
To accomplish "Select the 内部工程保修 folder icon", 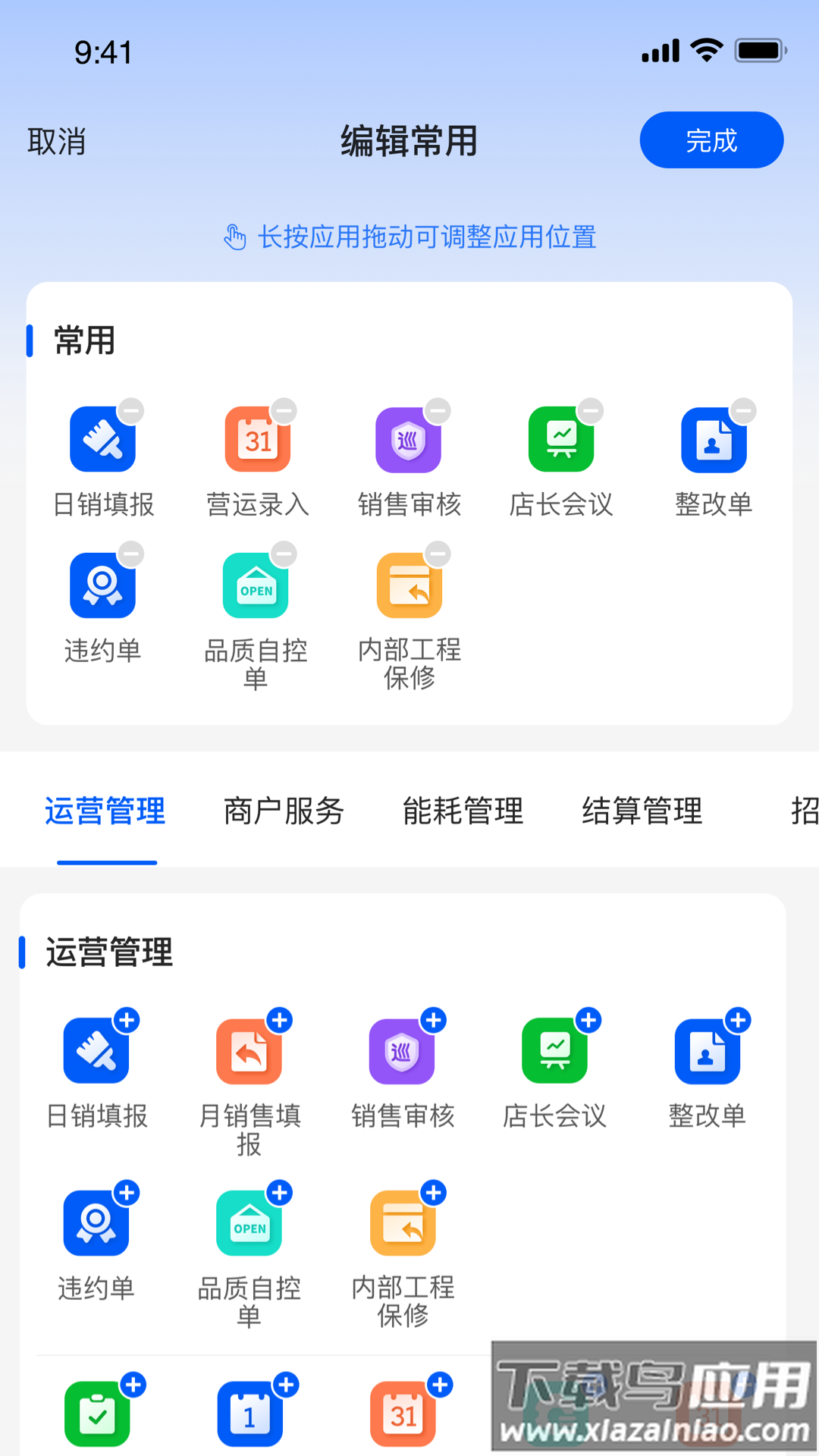I will point(408,585).
